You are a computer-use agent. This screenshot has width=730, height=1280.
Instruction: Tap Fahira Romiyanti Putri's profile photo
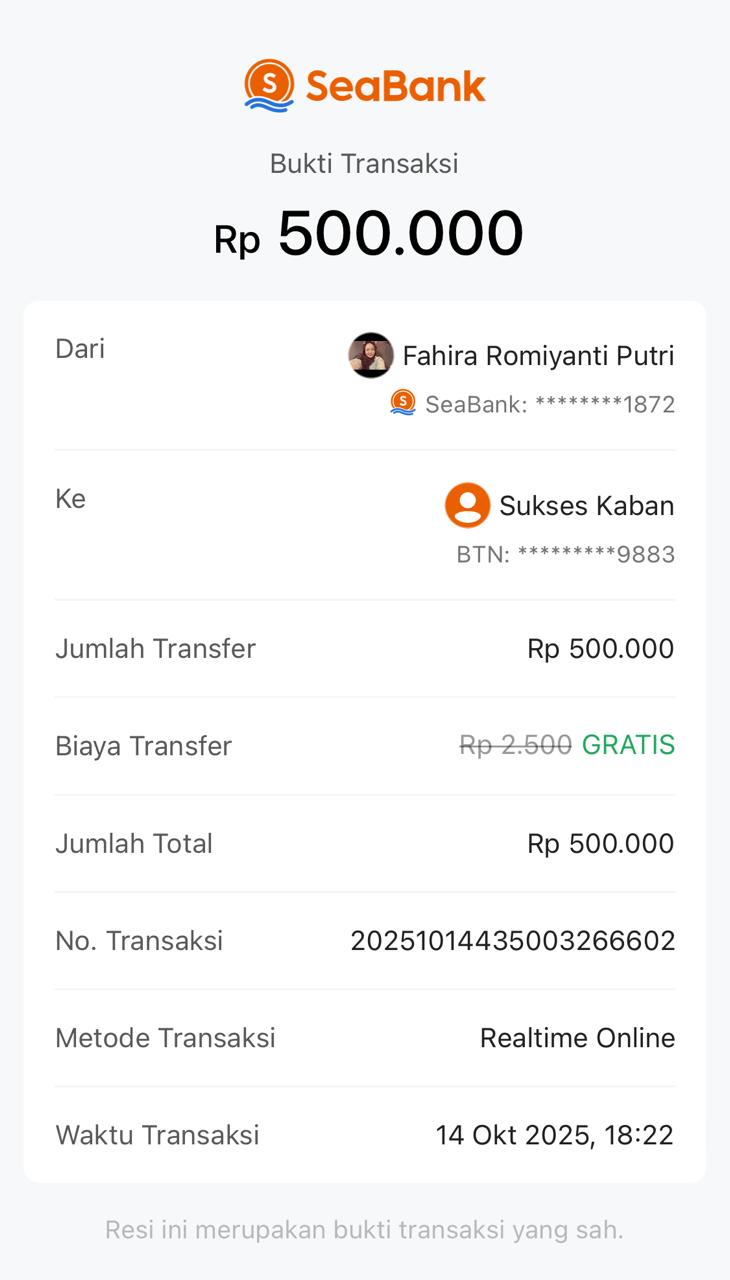(x=370, y=356)
